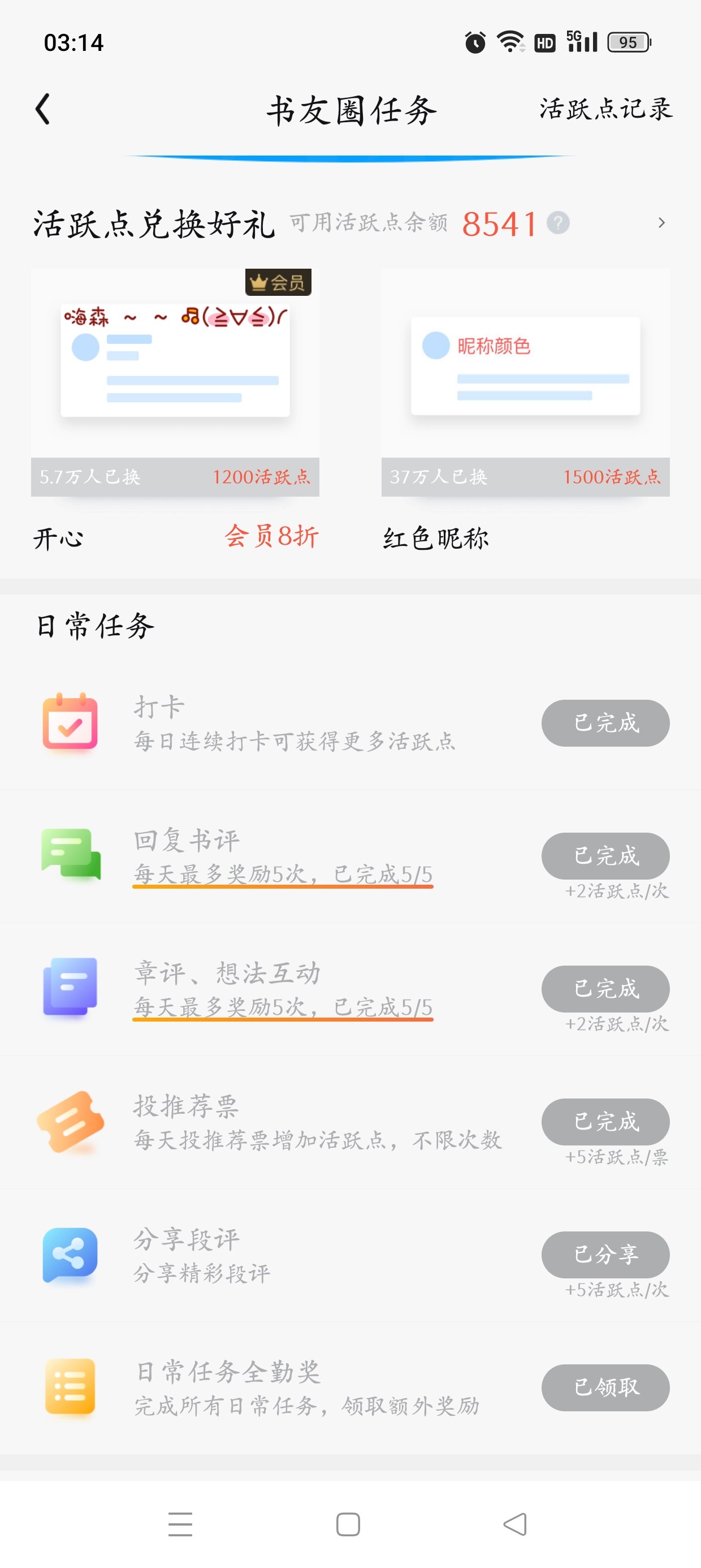
Task: Tap the 已完成 button for 投推荐票
Action: tap(605, 1121)
